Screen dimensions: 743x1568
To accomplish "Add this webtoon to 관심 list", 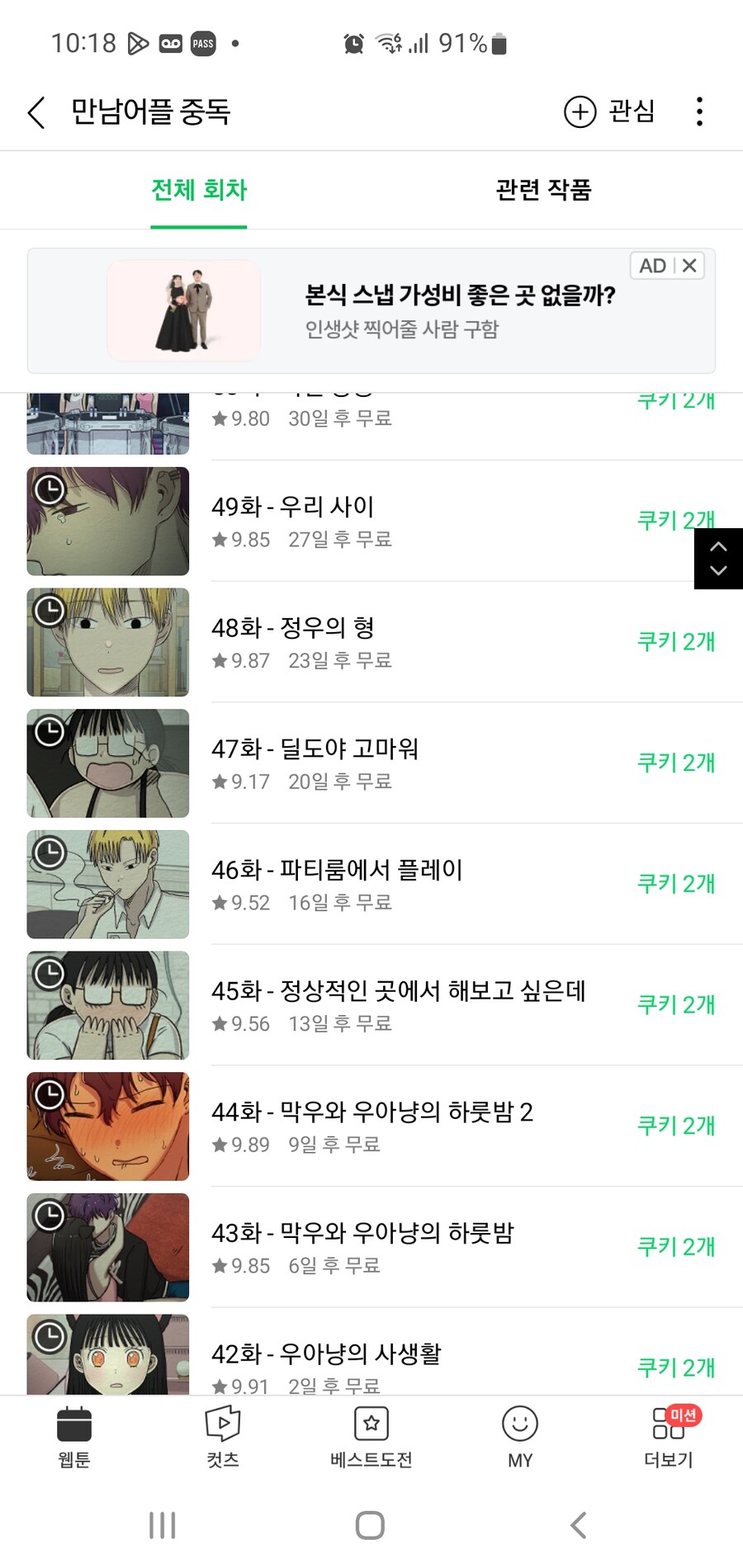I will pos(609,111).
